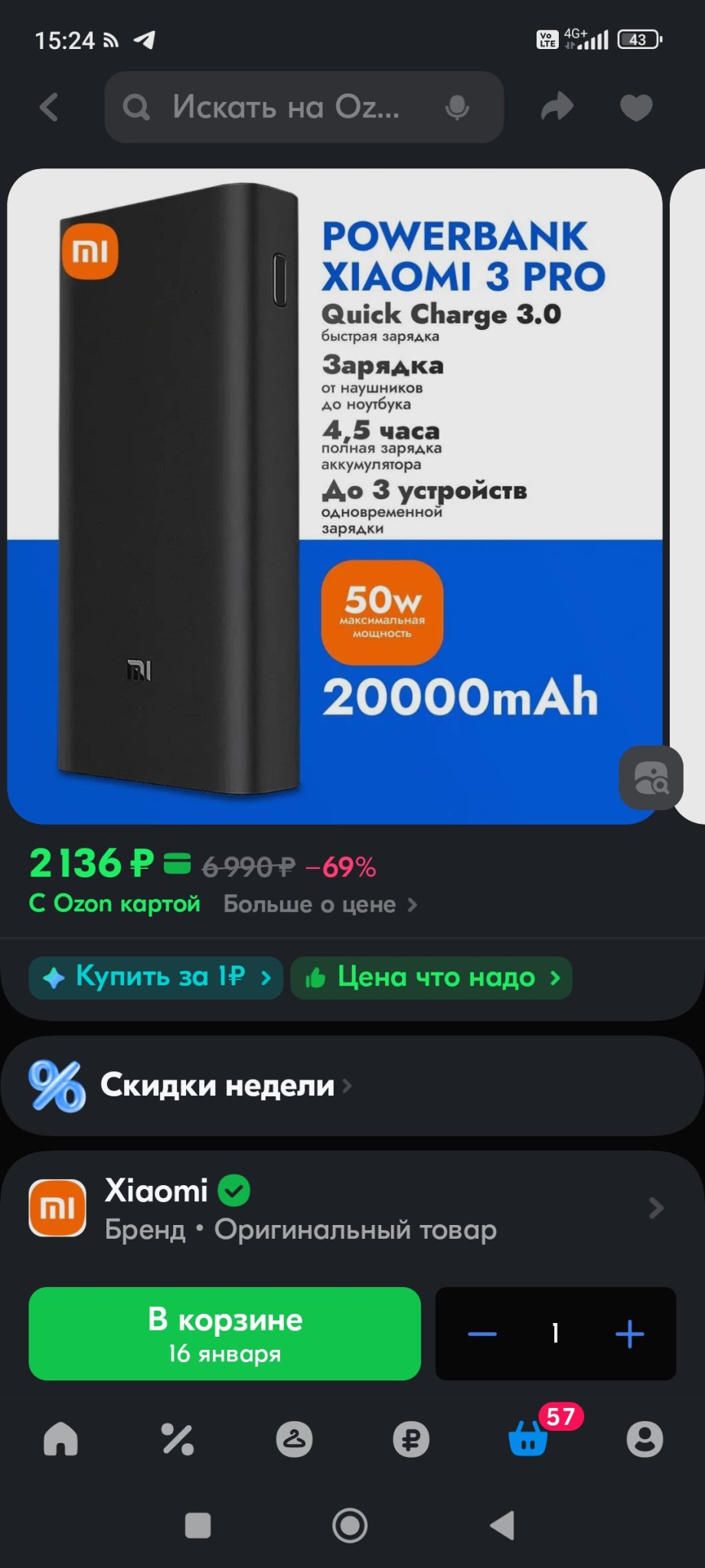Screen dimensions: 705x1568
Task: Go to cart via «В корзине» button
Action: tap(224, 1333)
